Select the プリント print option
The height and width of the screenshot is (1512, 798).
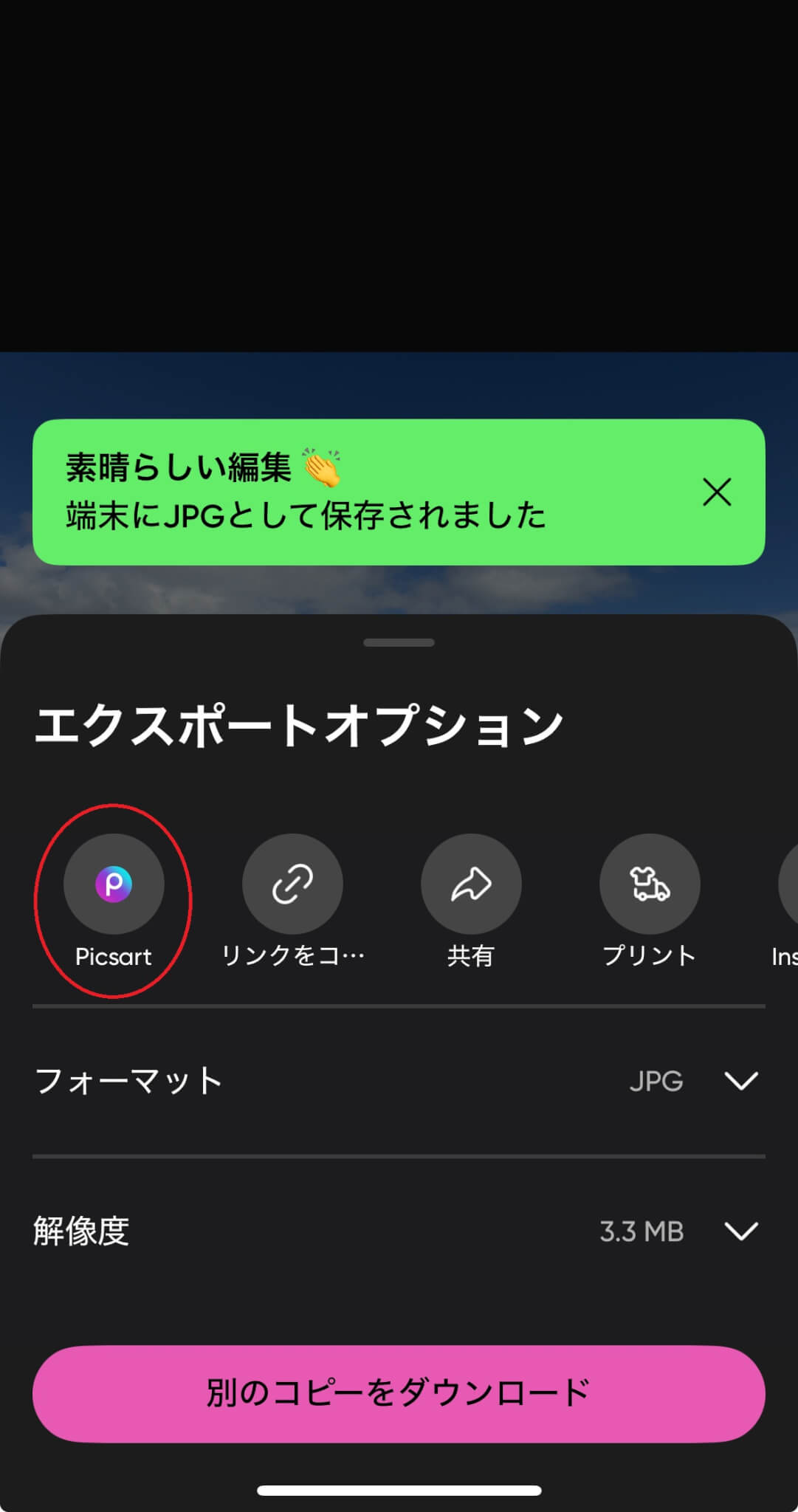pos(650,884)
